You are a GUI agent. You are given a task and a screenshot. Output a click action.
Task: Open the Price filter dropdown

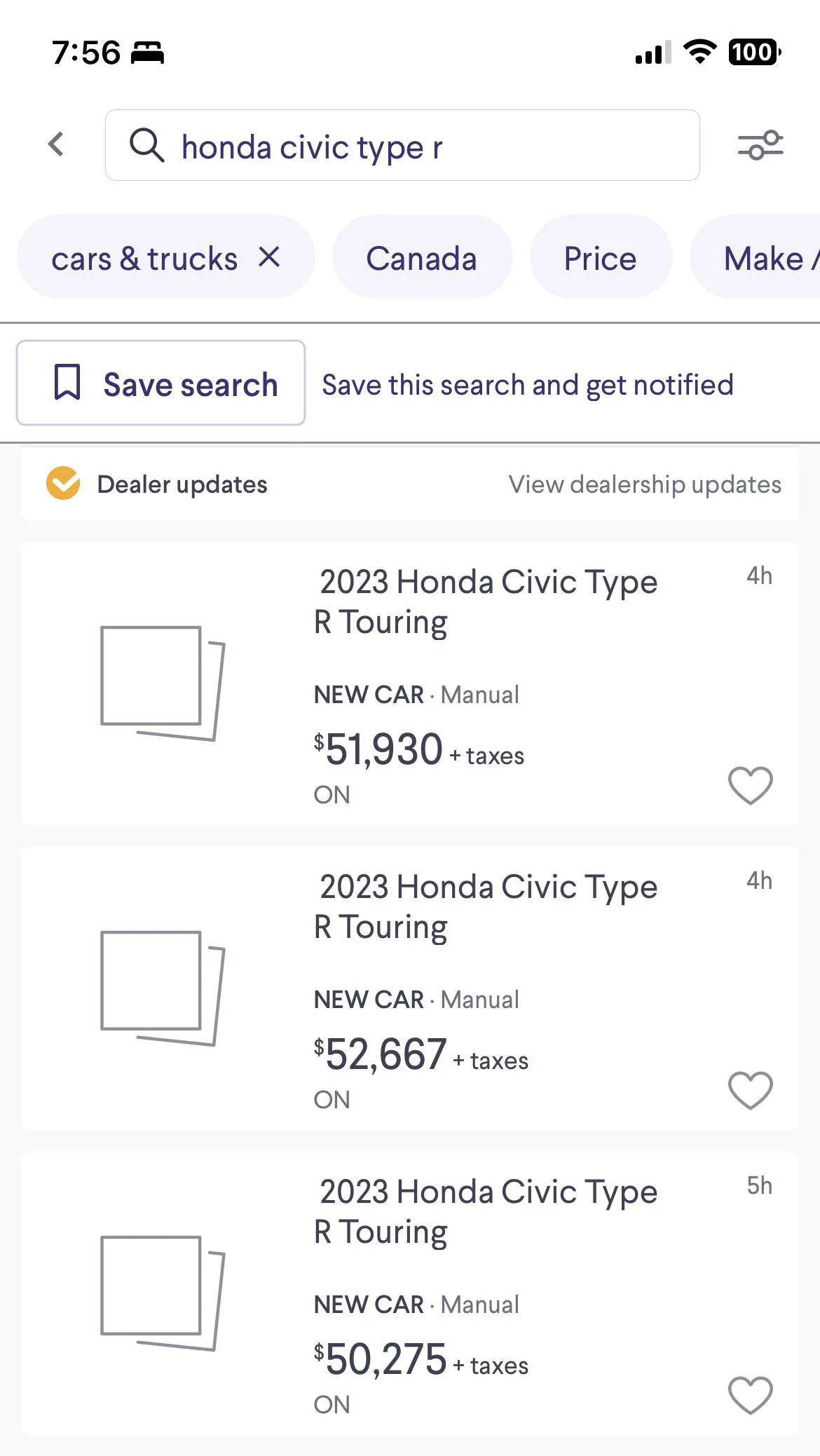point(600,257)
